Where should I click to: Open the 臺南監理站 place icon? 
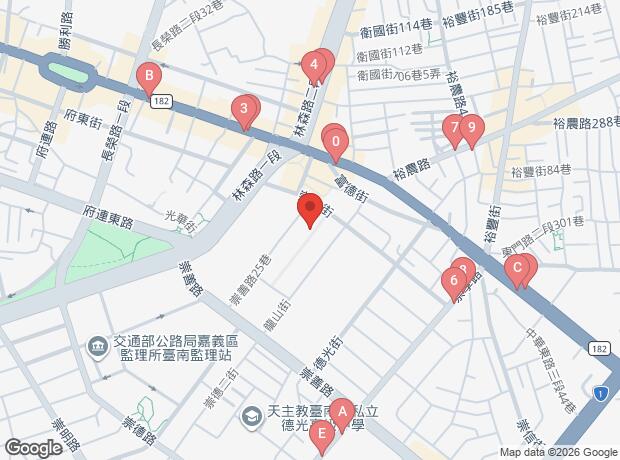click(x=98, y=348)
